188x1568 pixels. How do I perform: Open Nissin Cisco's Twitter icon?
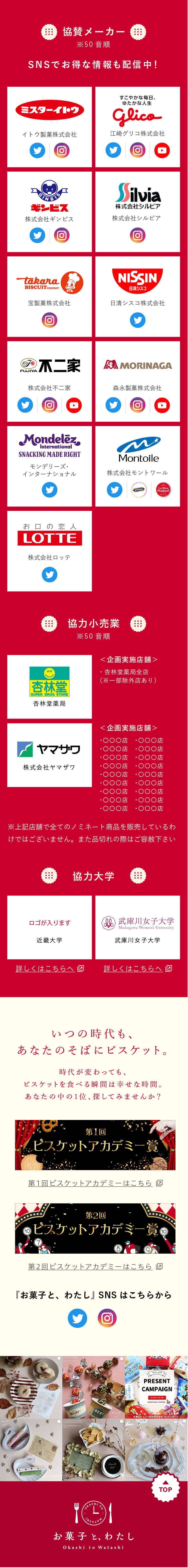137,320
